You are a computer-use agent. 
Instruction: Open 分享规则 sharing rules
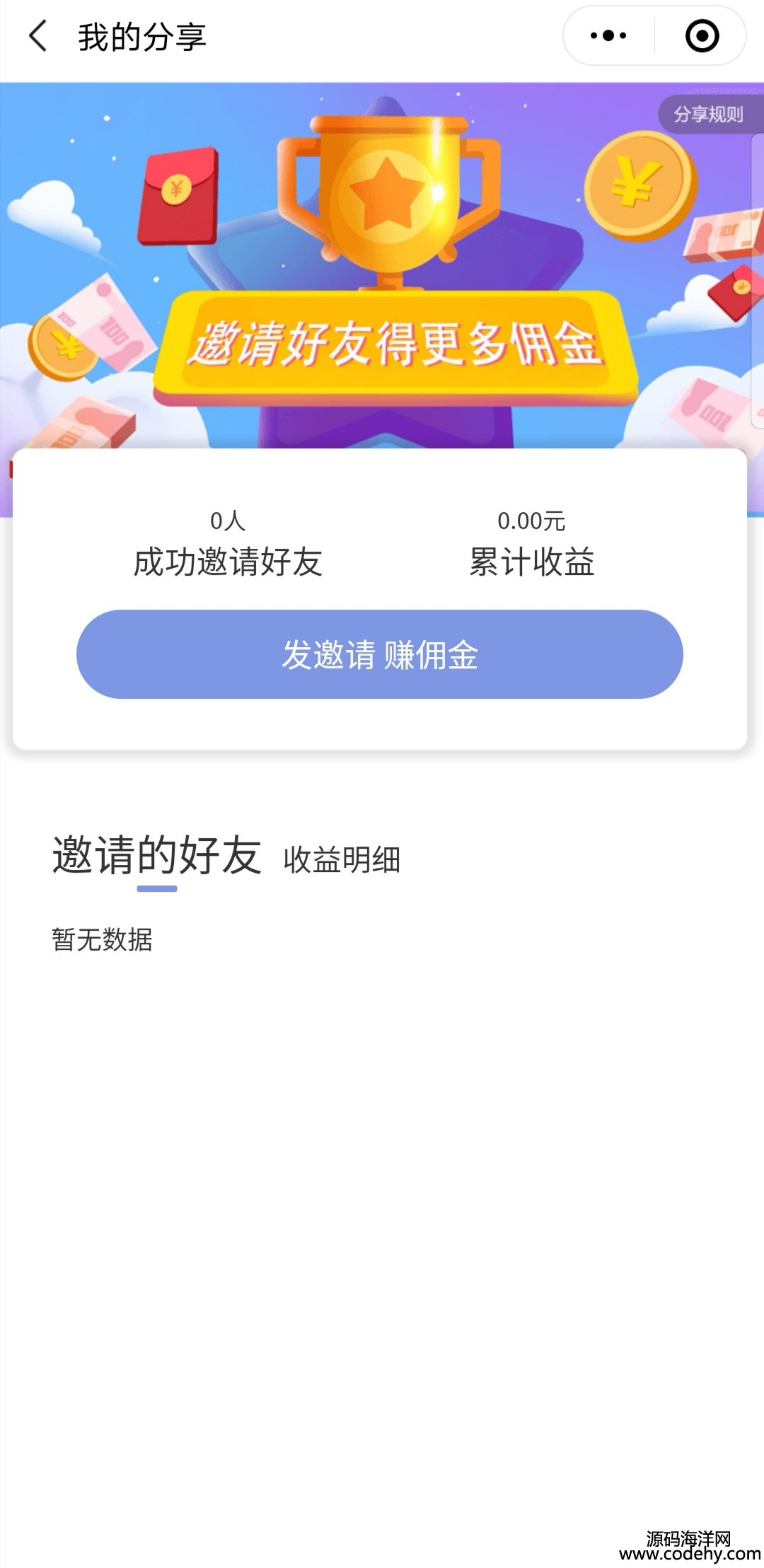pyautogui.click(x=709, y=115)
